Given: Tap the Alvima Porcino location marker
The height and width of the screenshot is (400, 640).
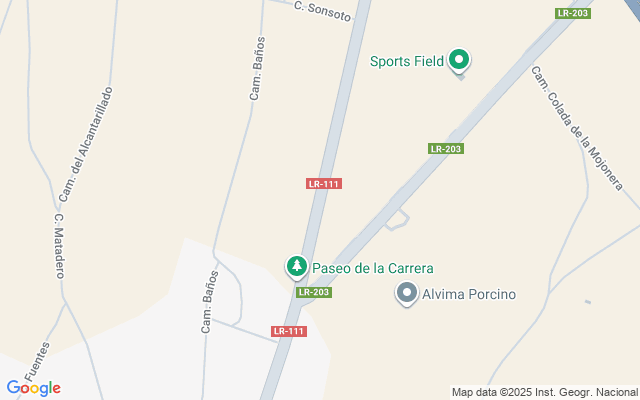Looking at the screenshot, I should pos(407,294).
